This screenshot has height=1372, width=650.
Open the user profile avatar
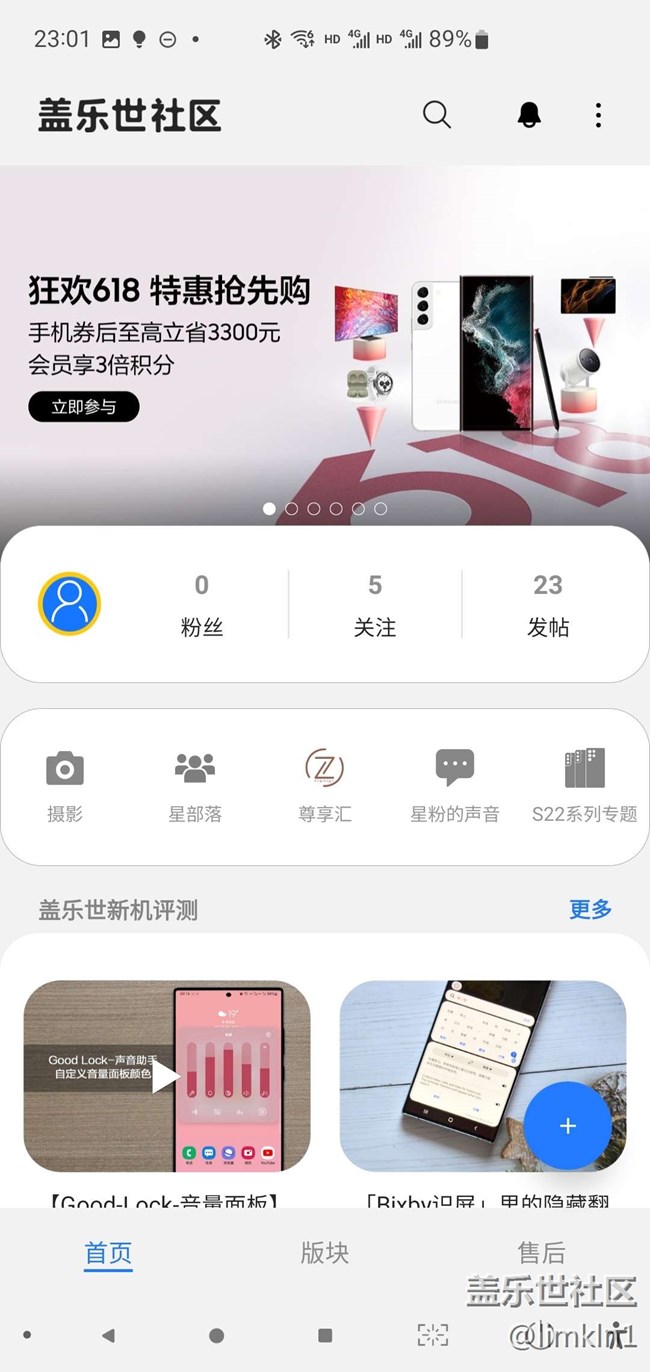pyautogui.click(x=69, y=604)
